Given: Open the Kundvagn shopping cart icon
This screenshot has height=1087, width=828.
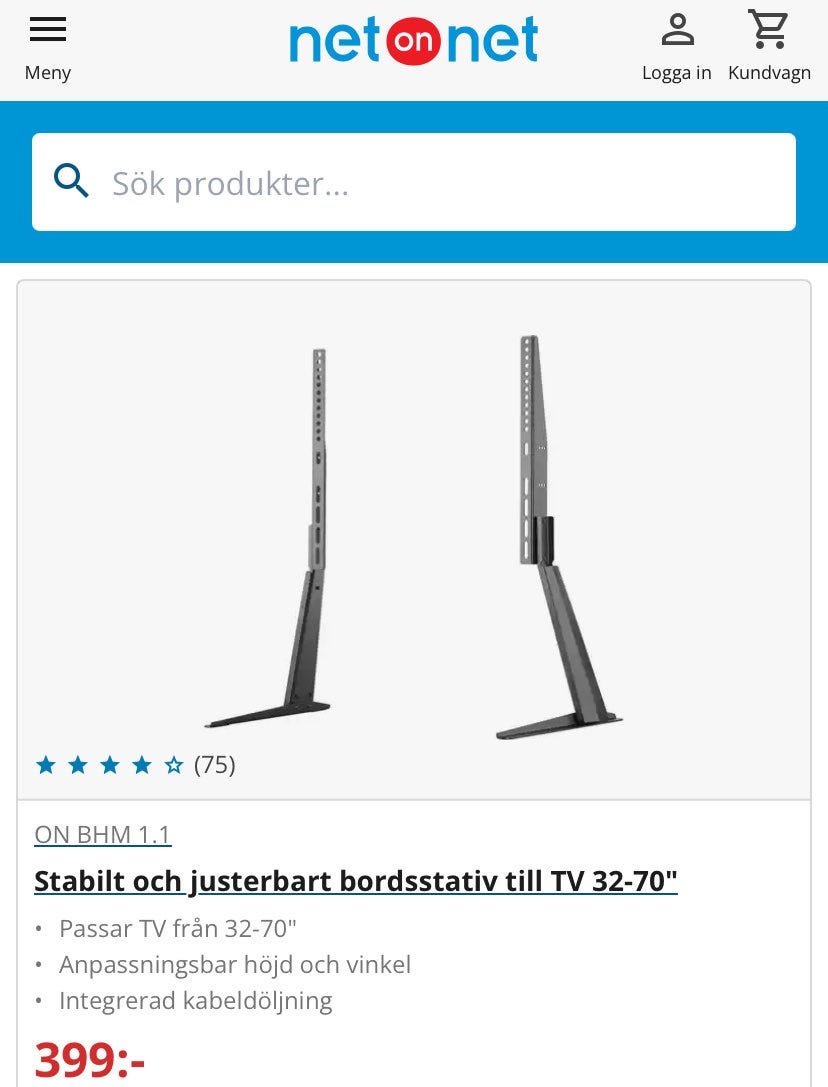Looking at the screenshot, I should coord(768,30).
